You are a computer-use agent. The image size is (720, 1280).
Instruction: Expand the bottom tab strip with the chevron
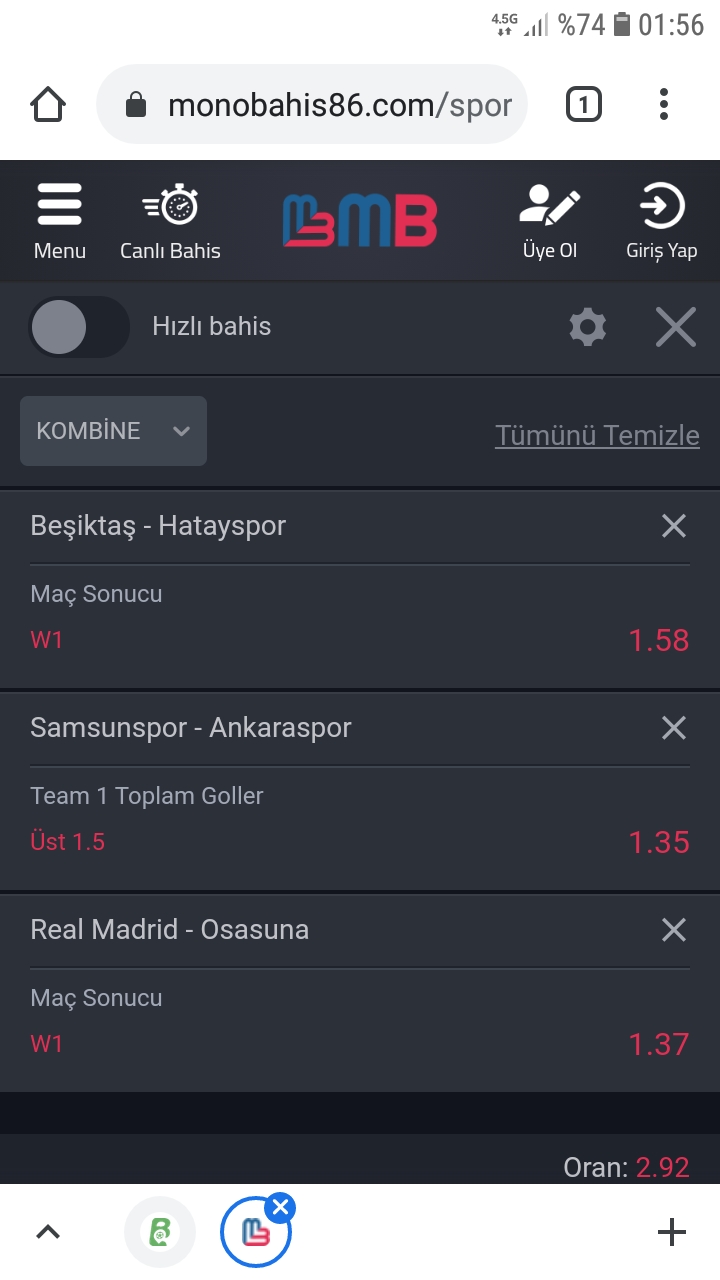tap(48, 1232)
